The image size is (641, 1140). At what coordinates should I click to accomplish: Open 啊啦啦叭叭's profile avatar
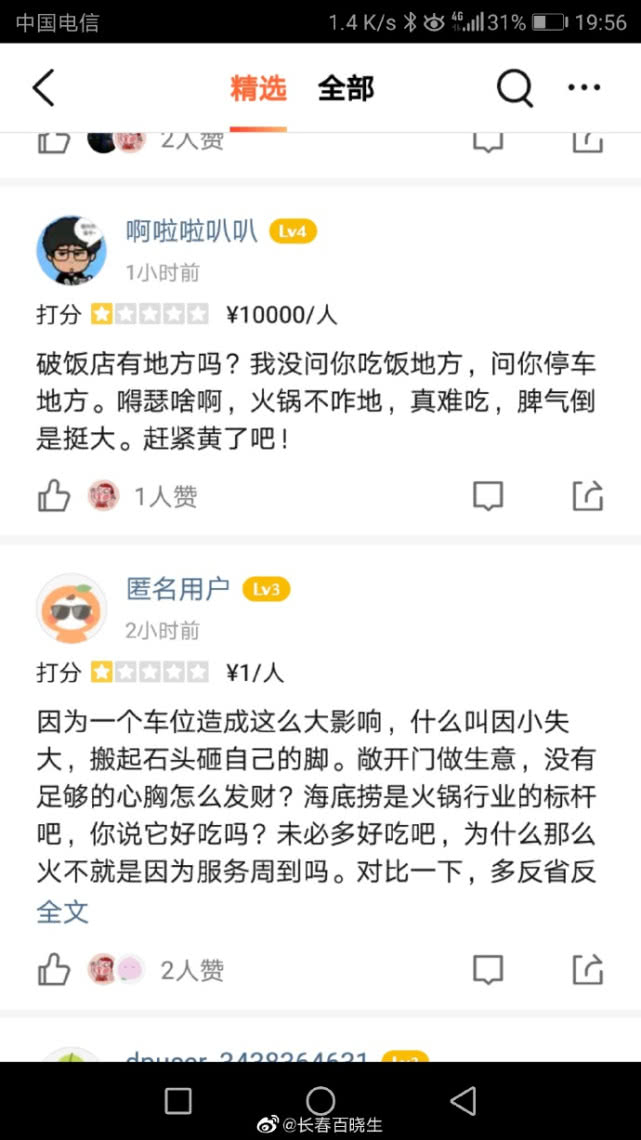[x=71, y=250]
